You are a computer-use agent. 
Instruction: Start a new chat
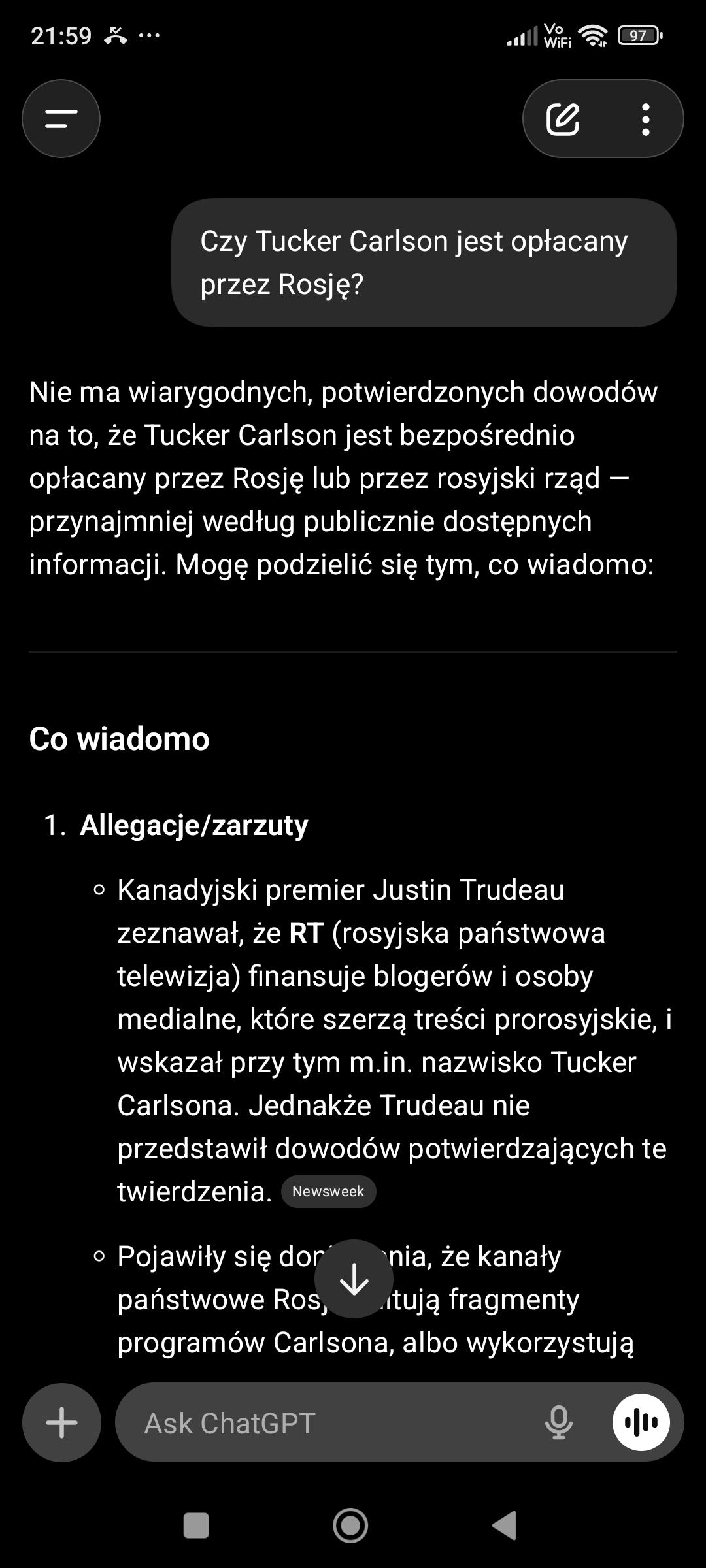[x=563, y=119]
